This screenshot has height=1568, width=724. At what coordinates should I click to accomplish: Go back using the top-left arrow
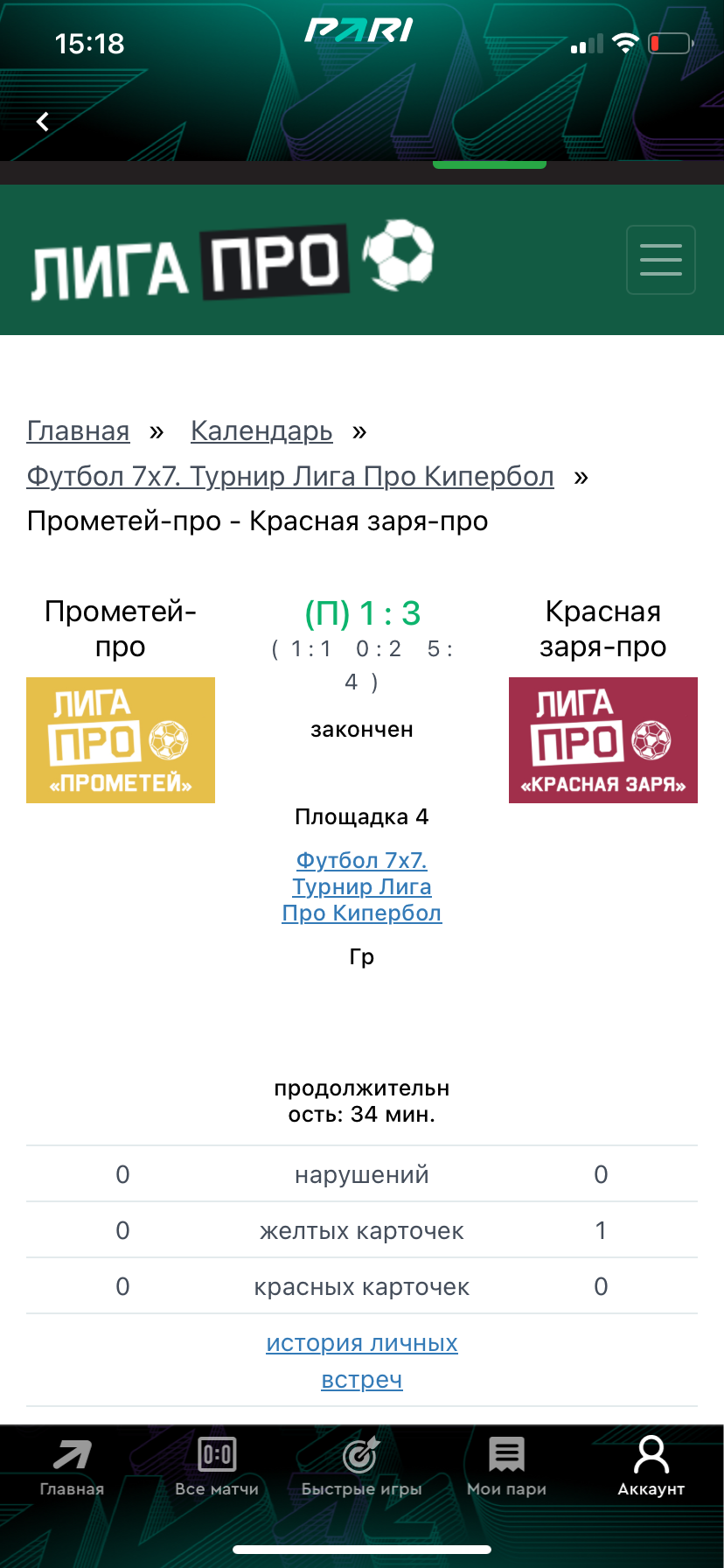tap(42, 122)
